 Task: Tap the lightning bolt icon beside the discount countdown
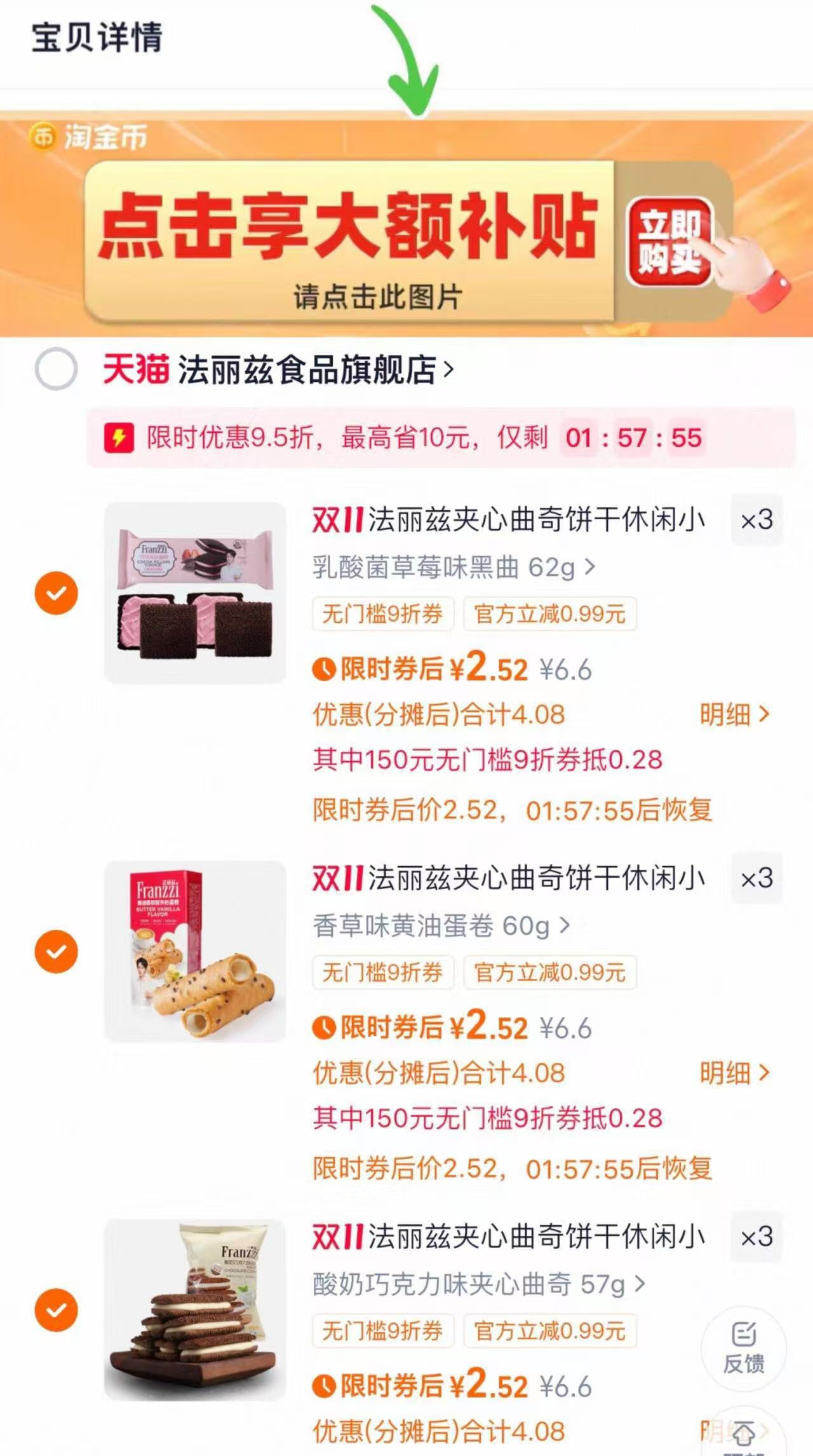coord(117,437)
